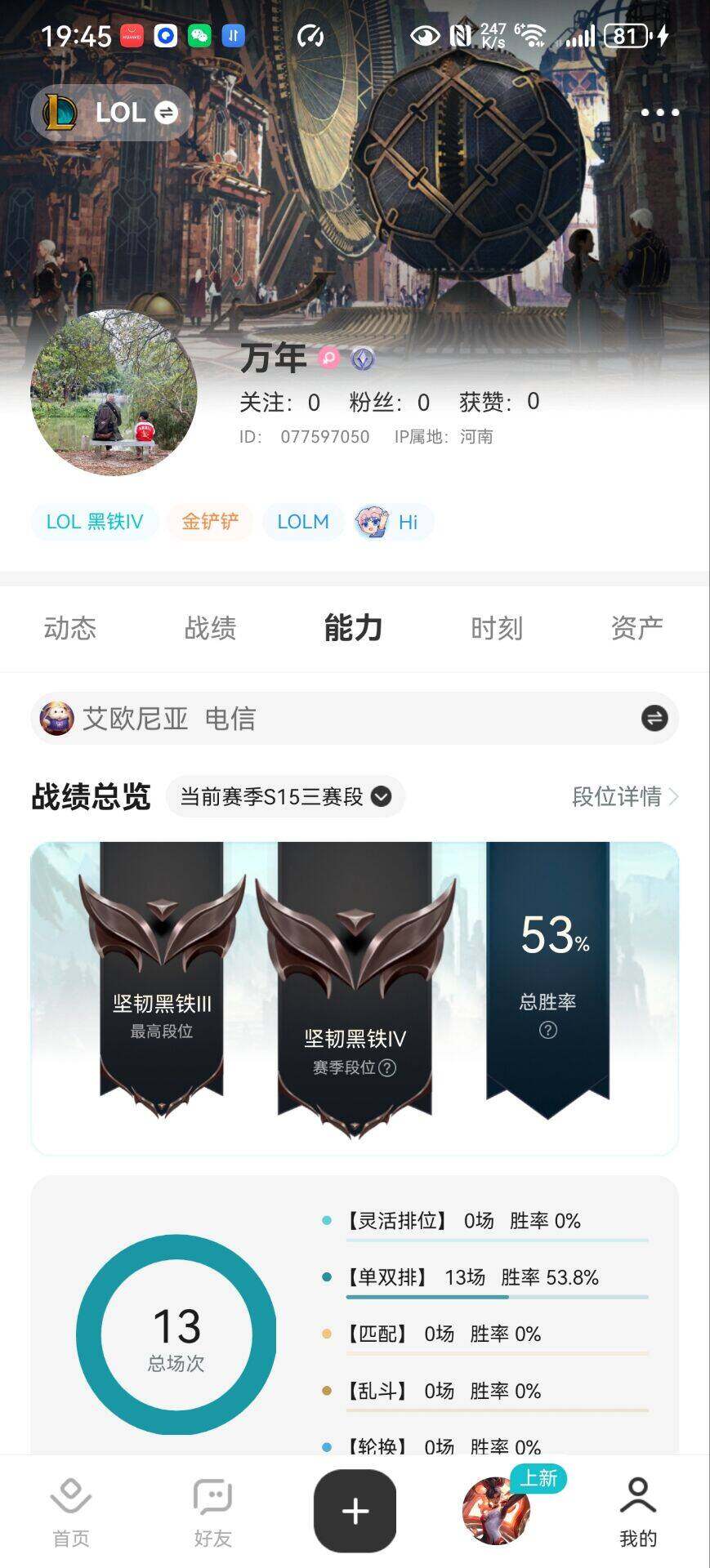The image size is (710, 1568).
Task: Open the three-dot overflow menu
Action: [x=659, y=113]
